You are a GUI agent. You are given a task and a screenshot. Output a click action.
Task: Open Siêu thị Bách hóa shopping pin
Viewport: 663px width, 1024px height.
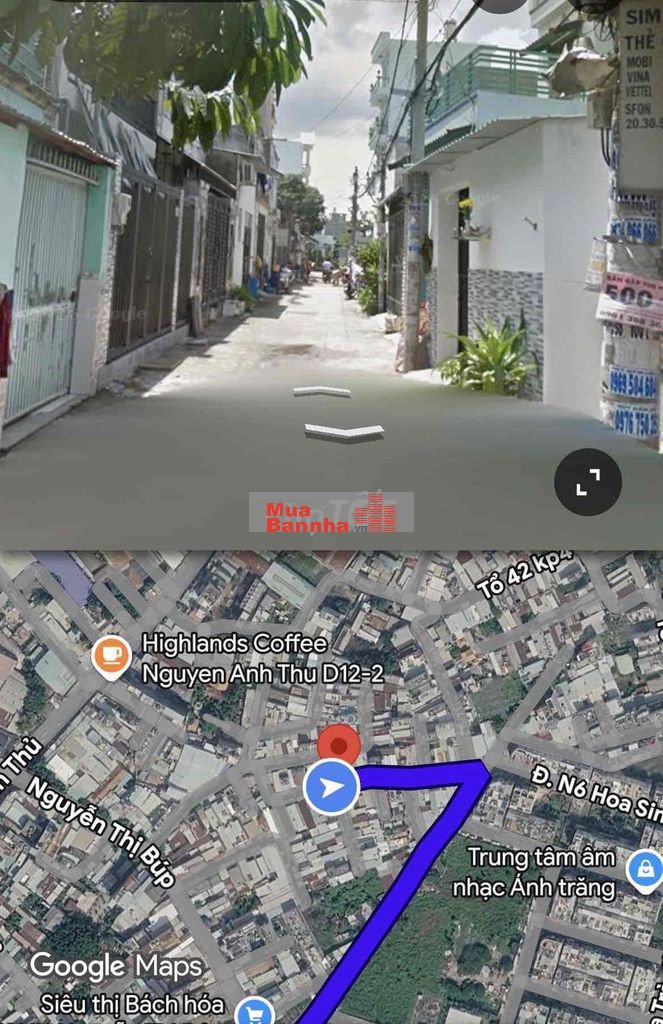(259, 1011)
